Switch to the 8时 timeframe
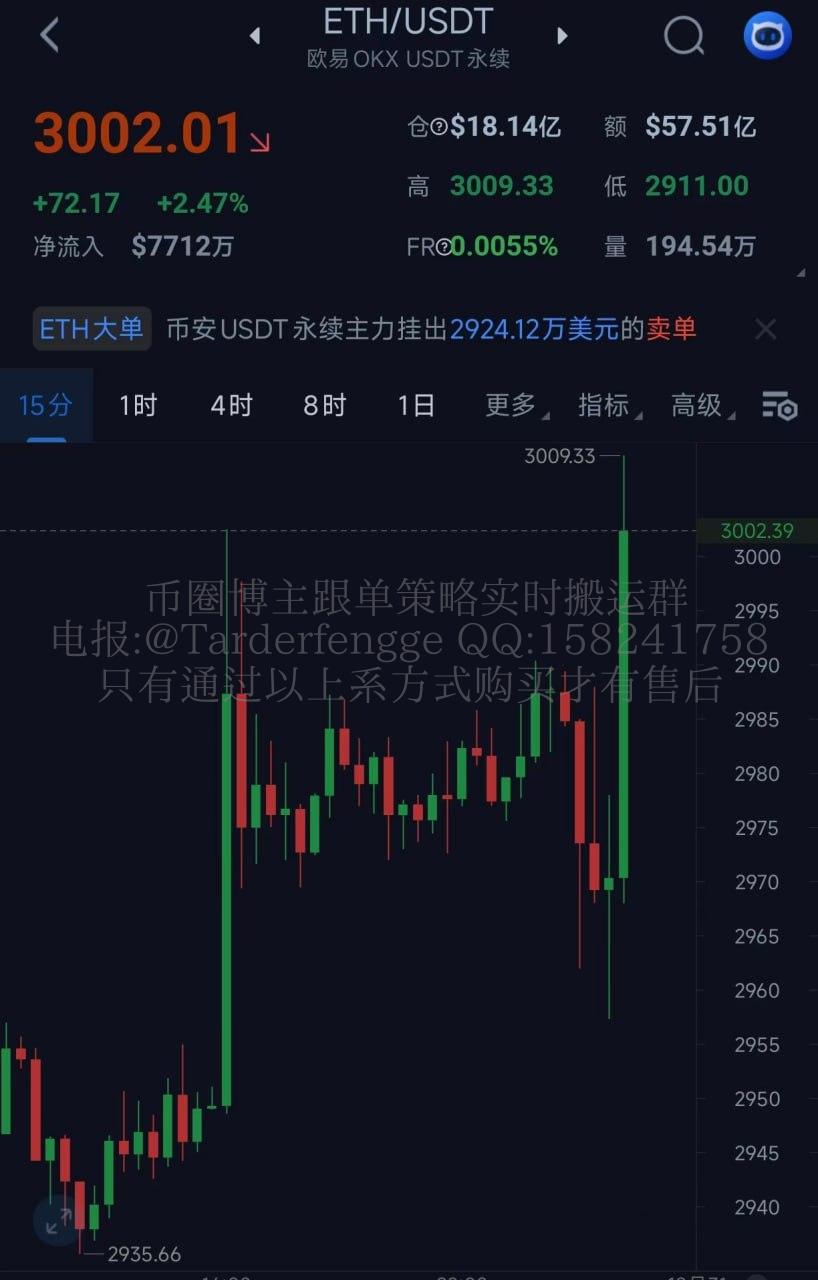 click(x=324, y=405)
